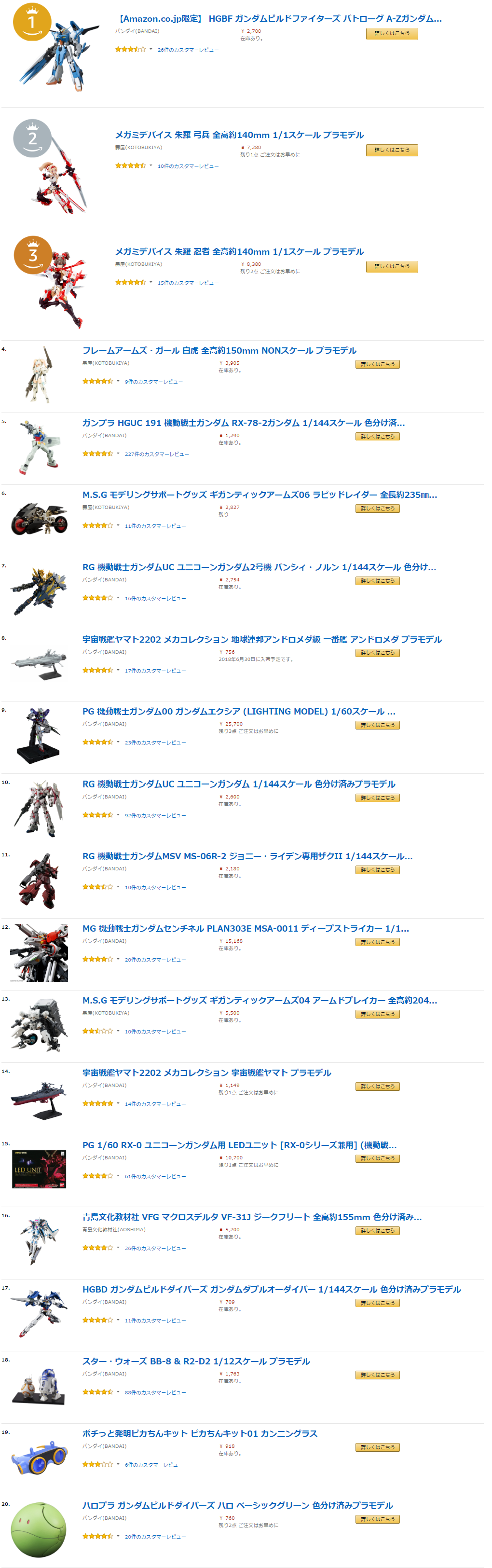Tap 詳しくはこちら for メガミデバイス 朱羅 弓兵

[392, 150]
